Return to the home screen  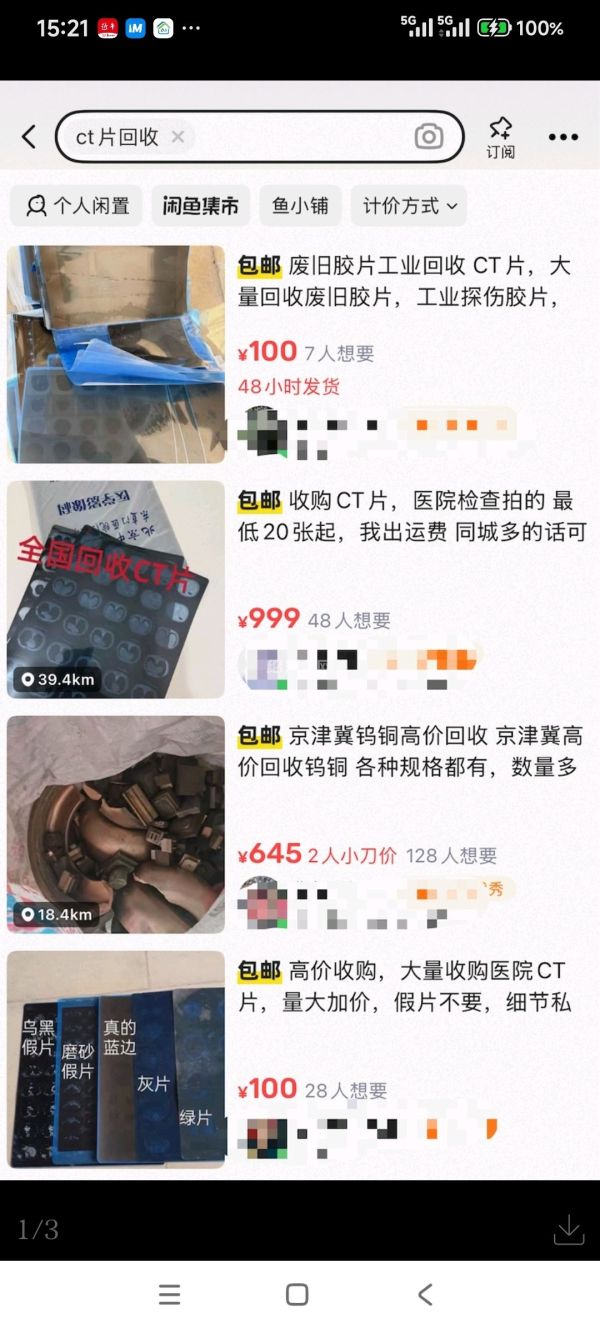click(x=297, y=1295)
